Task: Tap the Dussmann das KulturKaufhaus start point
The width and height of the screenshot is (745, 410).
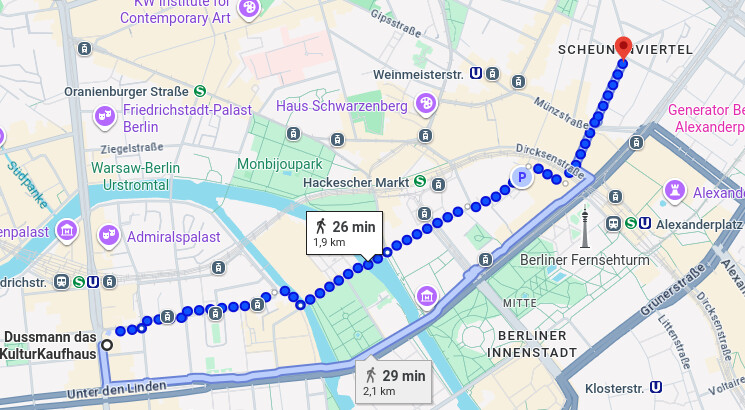Action: pyautogui.click(x=106, y=346)
